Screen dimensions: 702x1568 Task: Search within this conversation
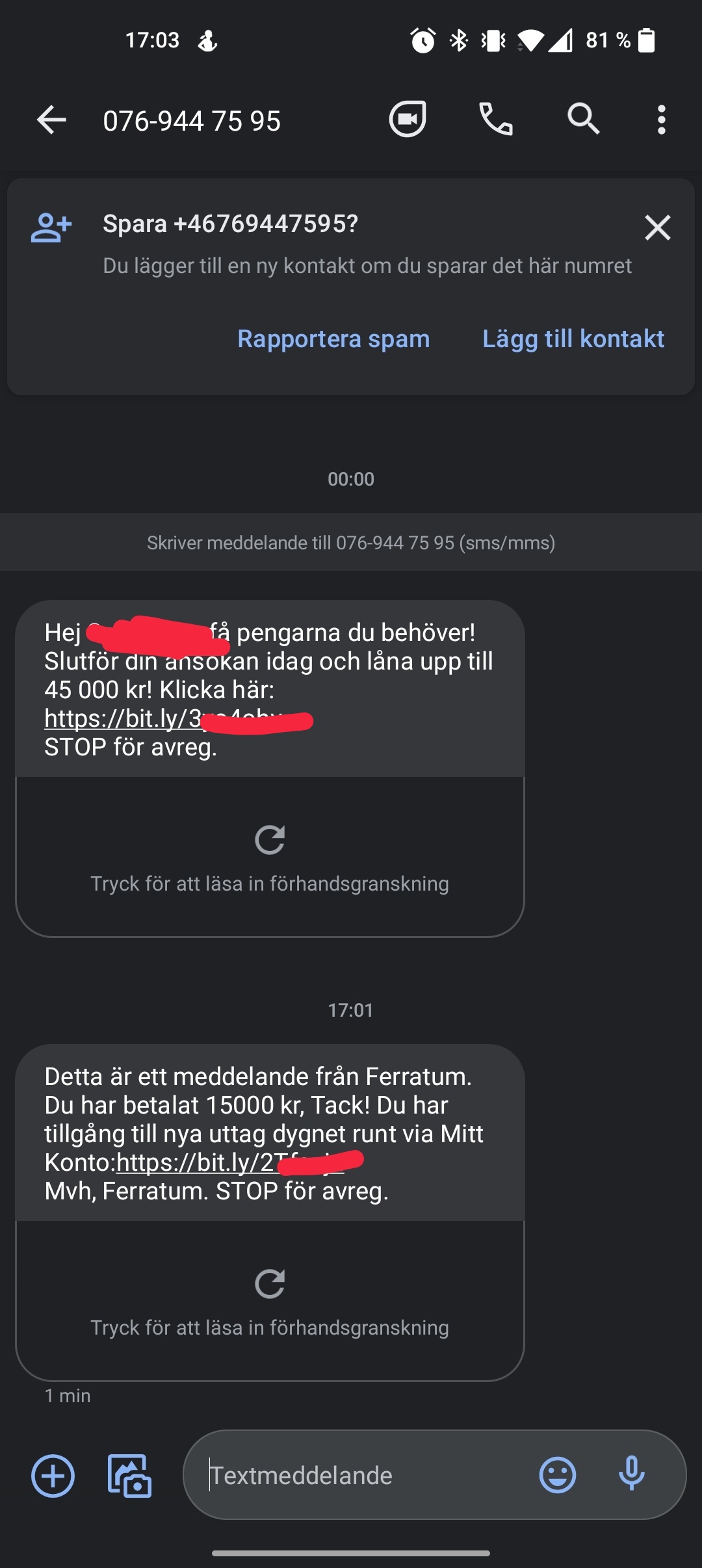[x=583, y=120]
